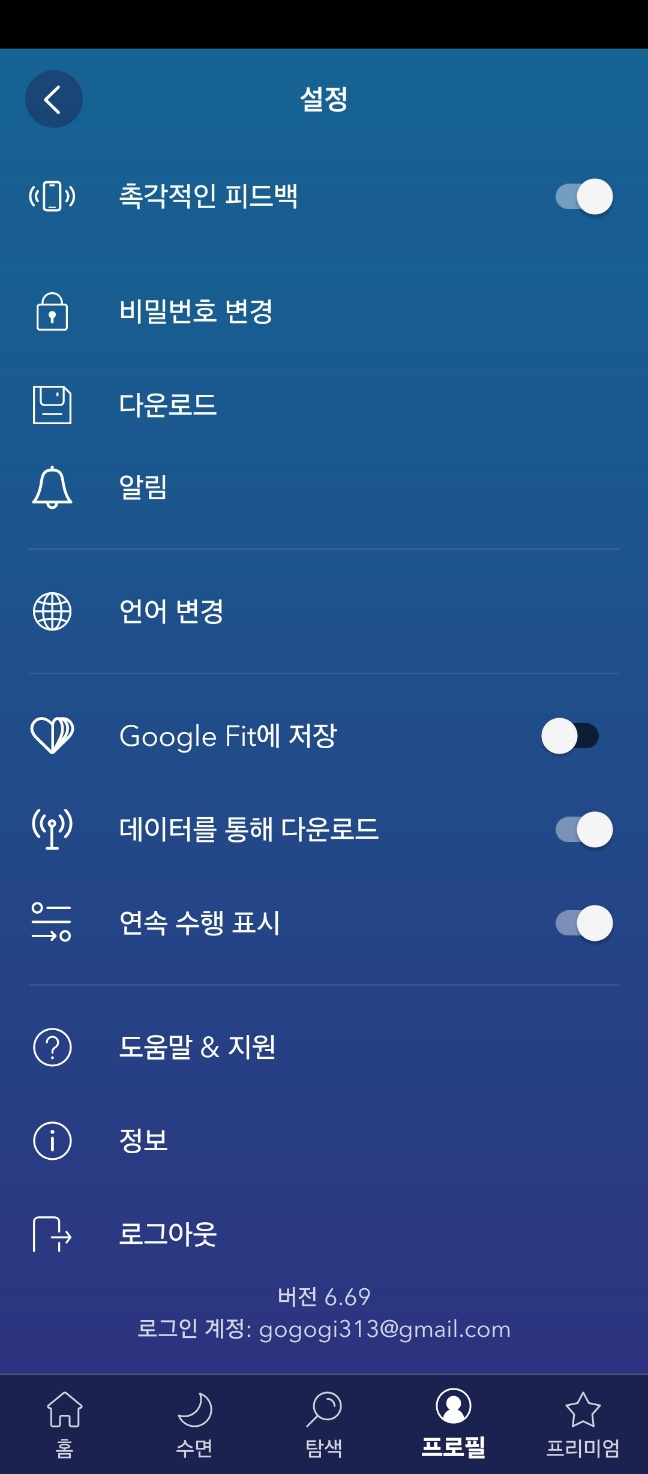The image size is (648, 1474).
Task: Open 비밀번호 변경
Action: [x=196, y=312]
